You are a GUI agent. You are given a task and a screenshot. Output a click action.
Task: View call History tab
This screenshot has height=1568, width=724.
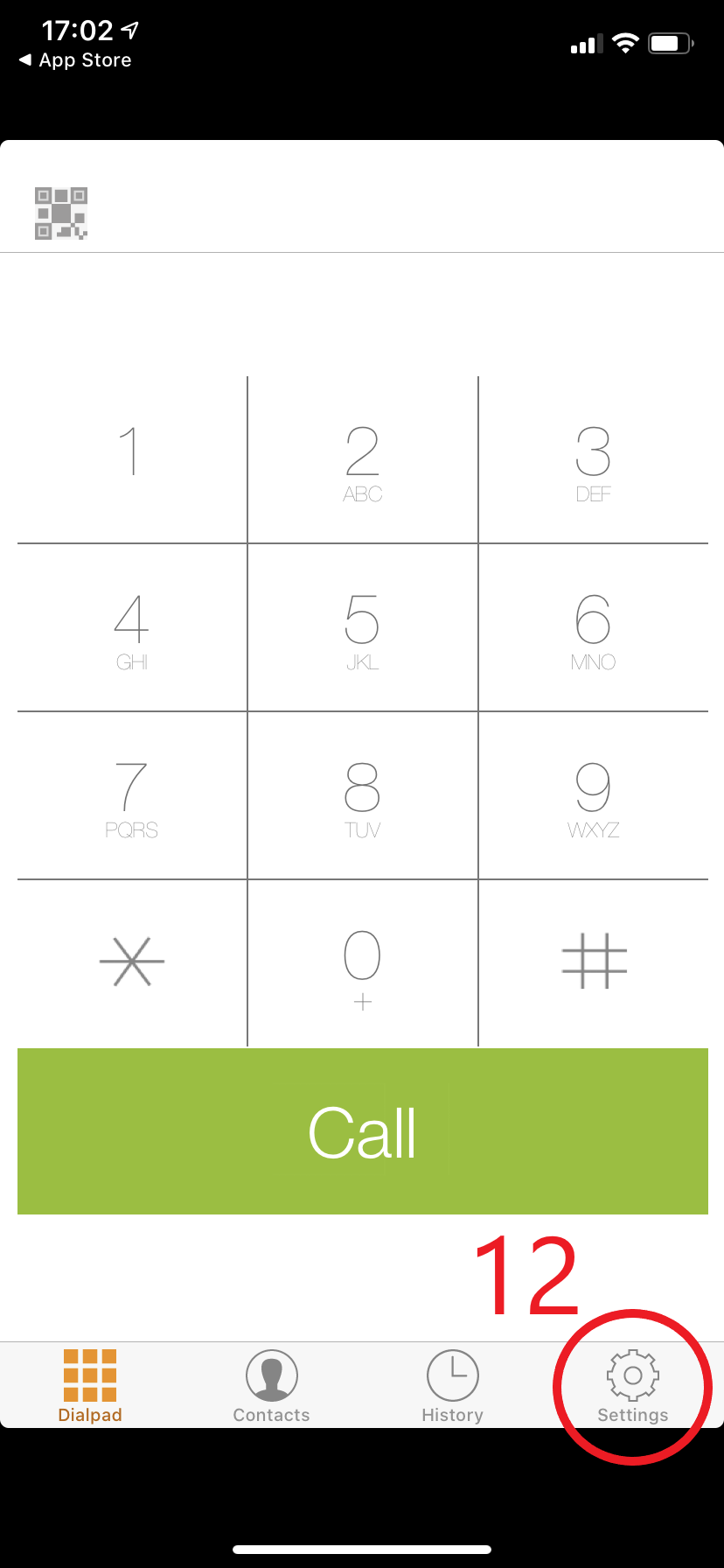(452, 1386)
